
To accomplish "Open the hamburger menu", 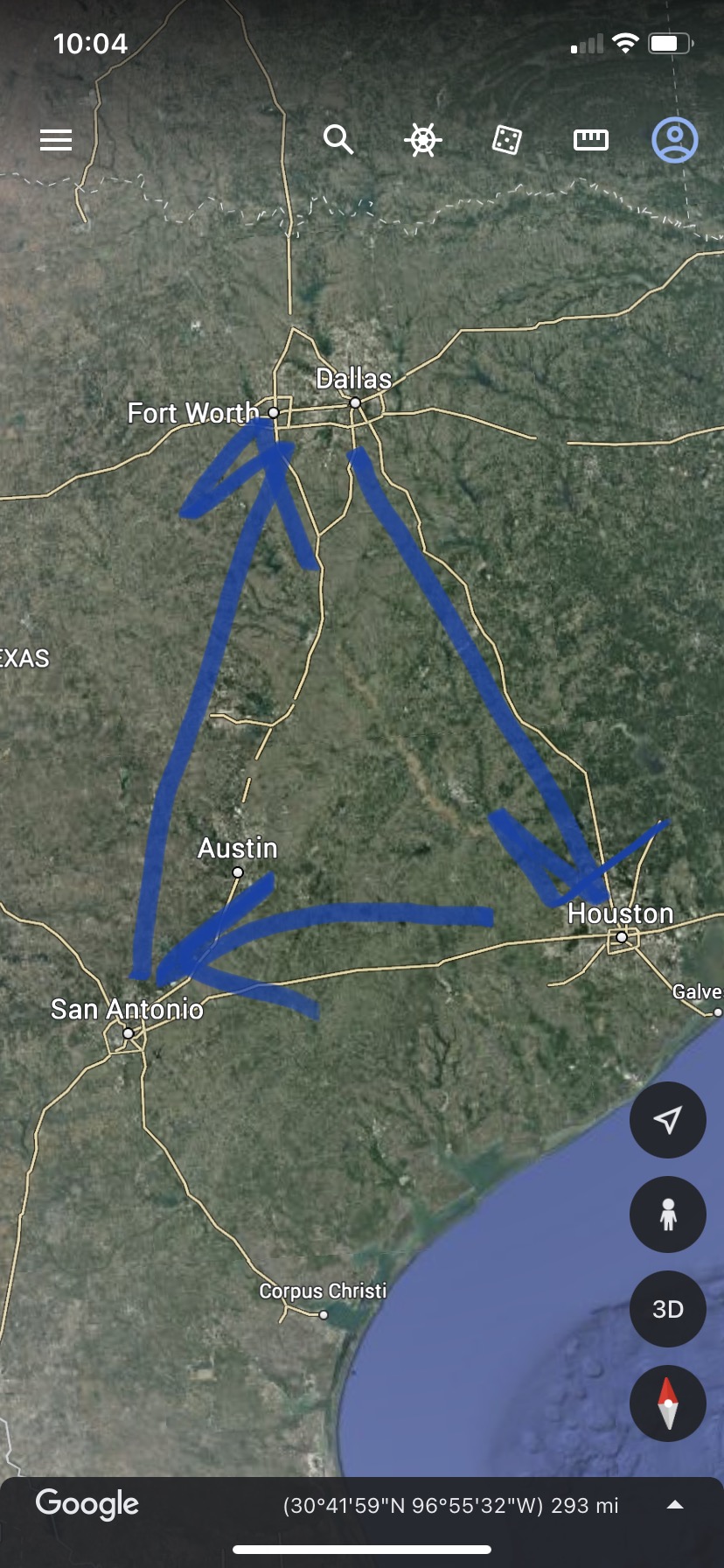I will 56,140.
